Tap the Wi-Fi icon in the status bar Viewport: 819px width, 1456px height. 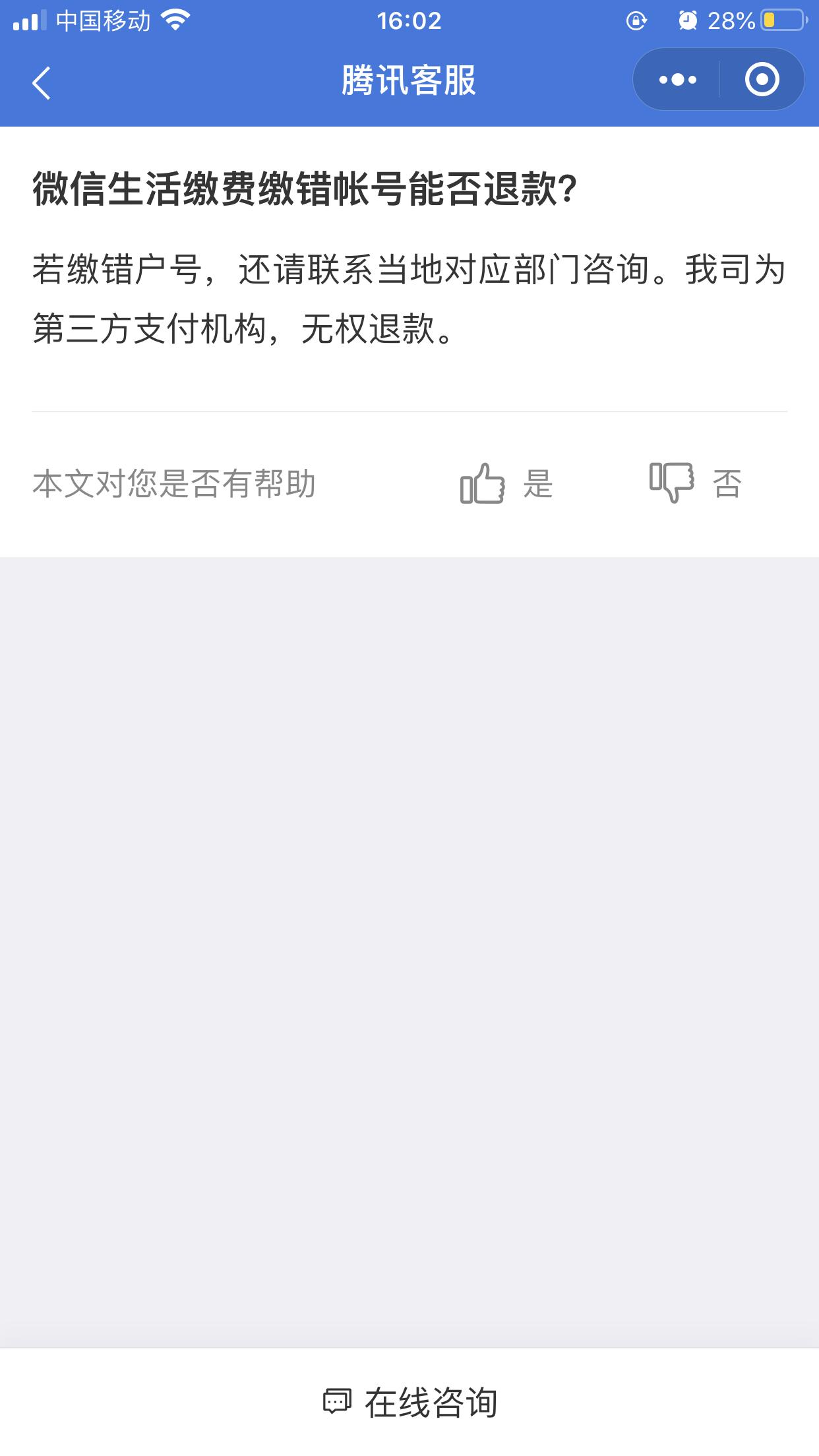coord(175,20)
